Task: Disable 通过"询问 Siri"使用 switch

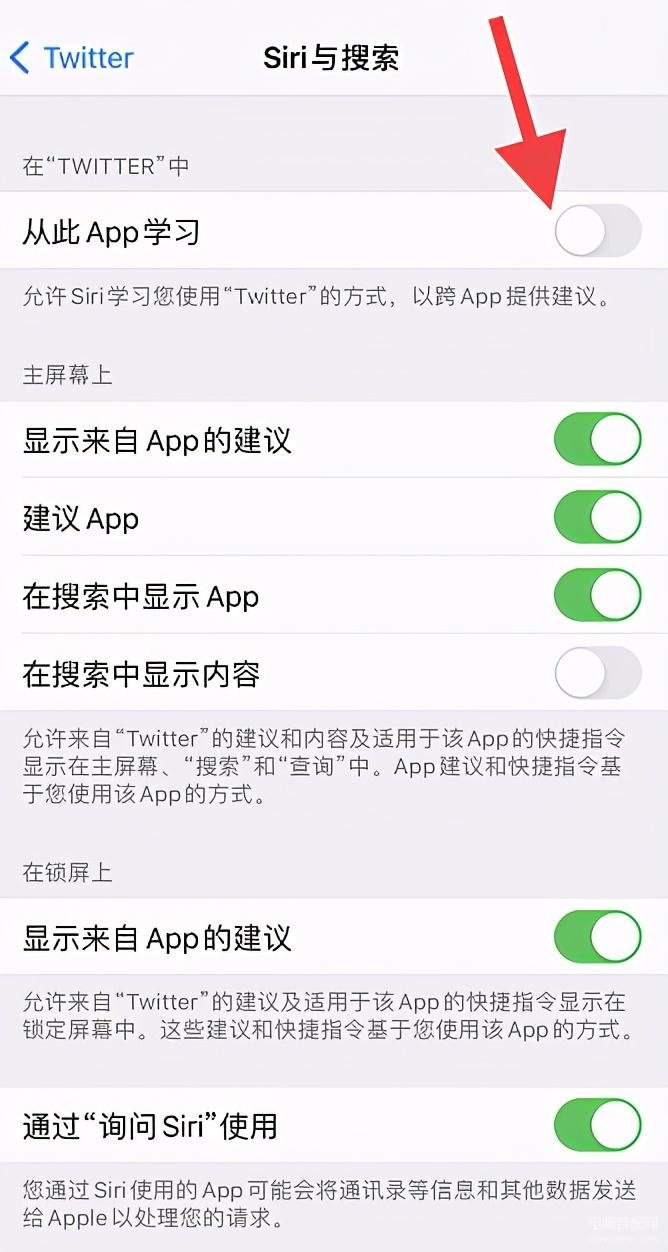Action: point(598,1125)
